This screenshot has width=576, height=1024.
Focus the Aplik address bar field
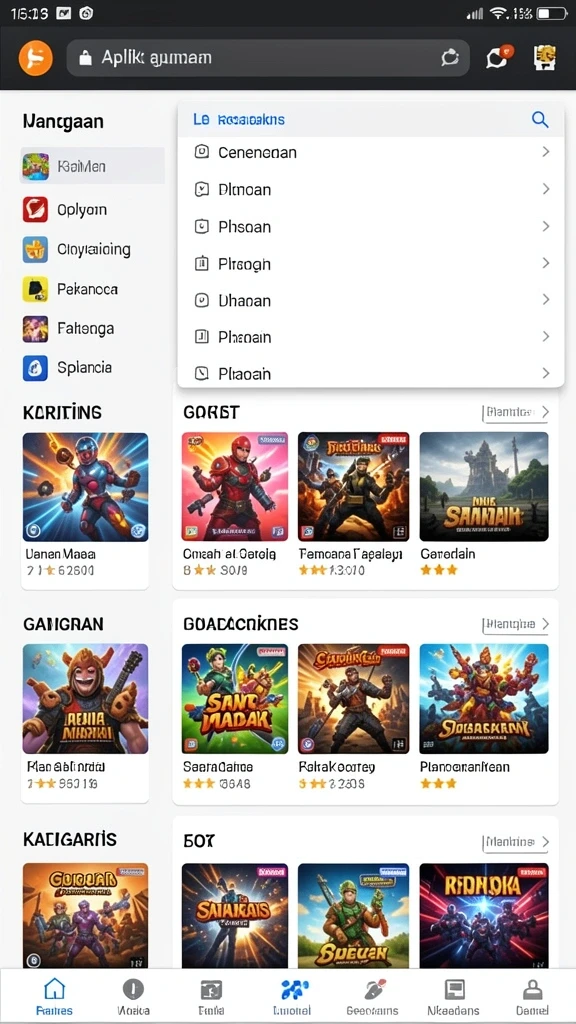268,58
